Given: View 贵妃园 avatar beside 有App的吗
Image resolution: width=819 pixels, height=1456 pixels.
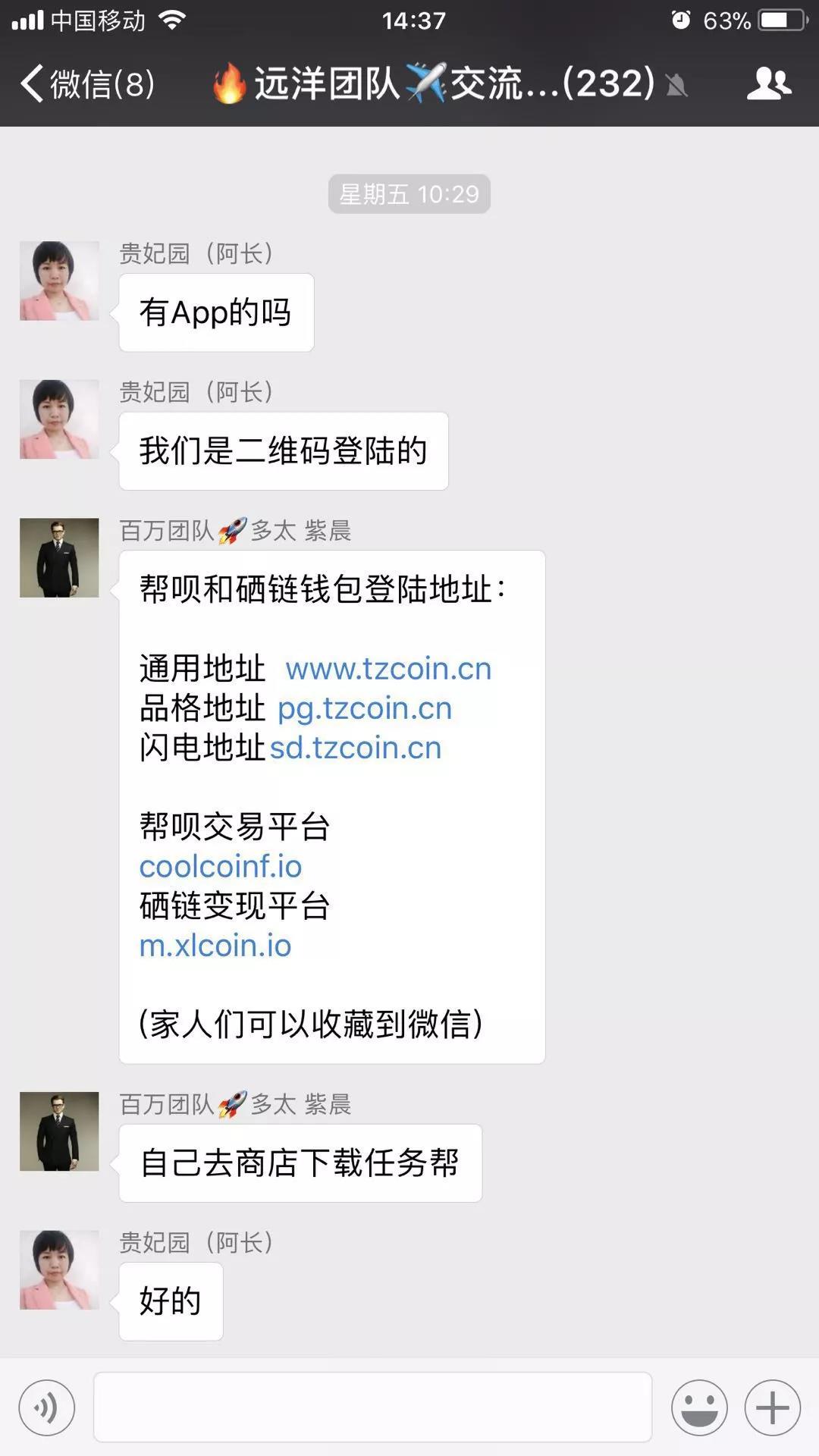Looking at the screenshot, I should 59,281.
